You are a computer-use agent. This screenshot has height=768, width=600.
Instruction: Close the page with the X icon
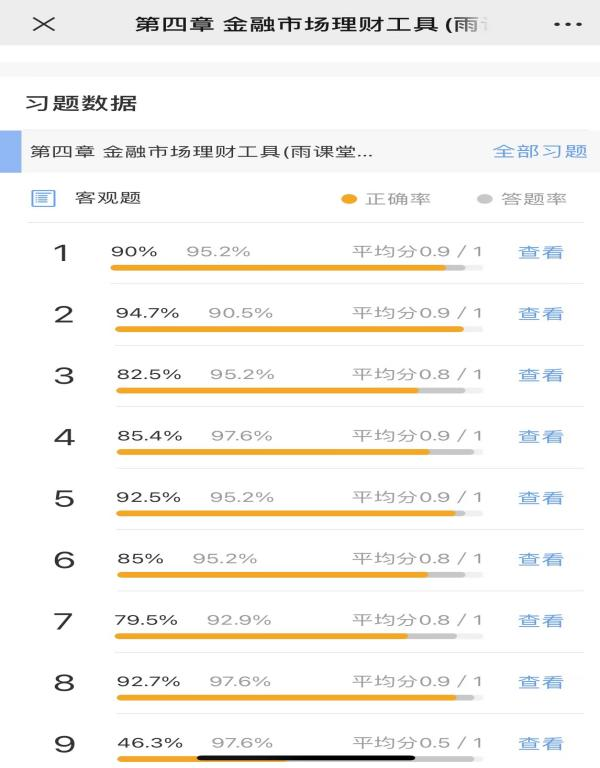[43, 24]
